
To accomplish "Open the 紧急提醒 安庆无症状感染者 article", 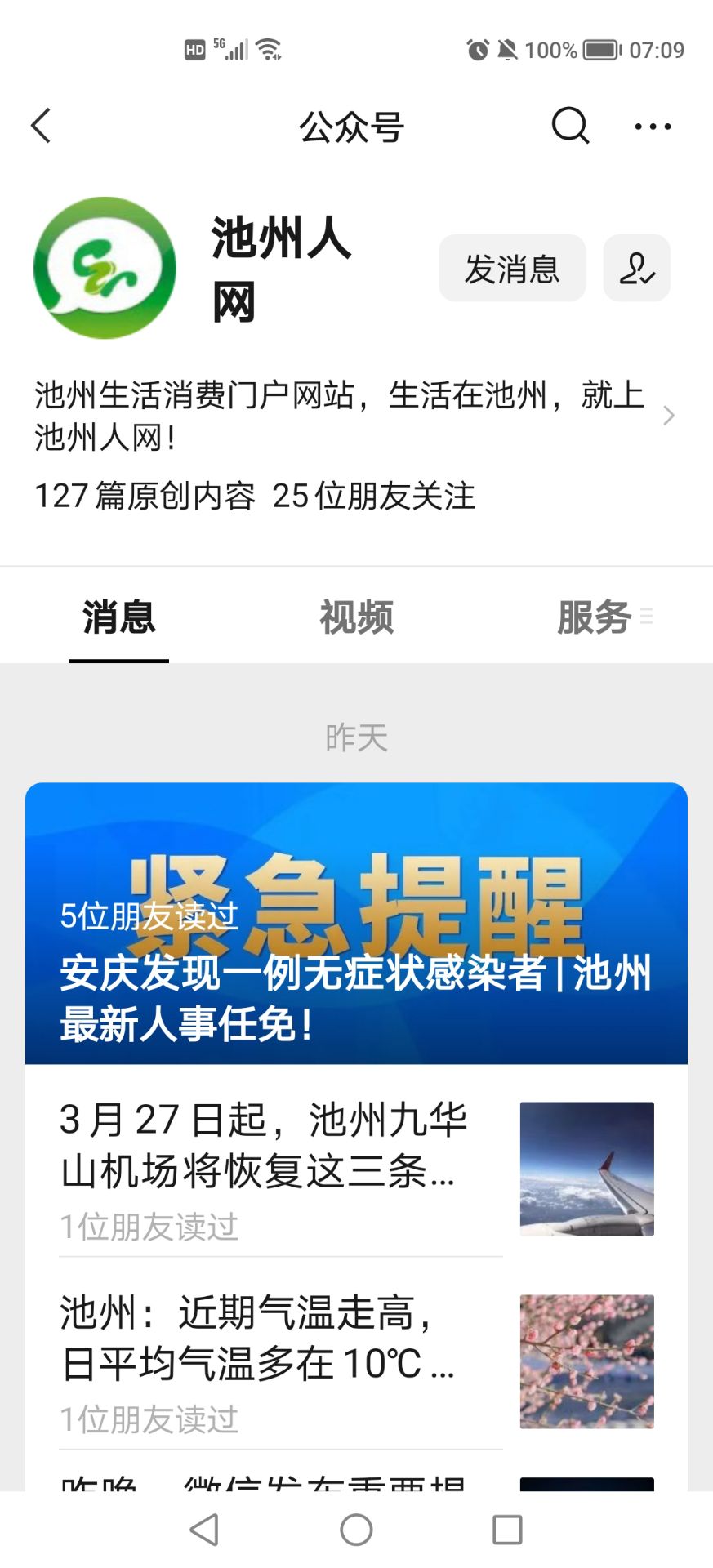I will coord(356,923).
